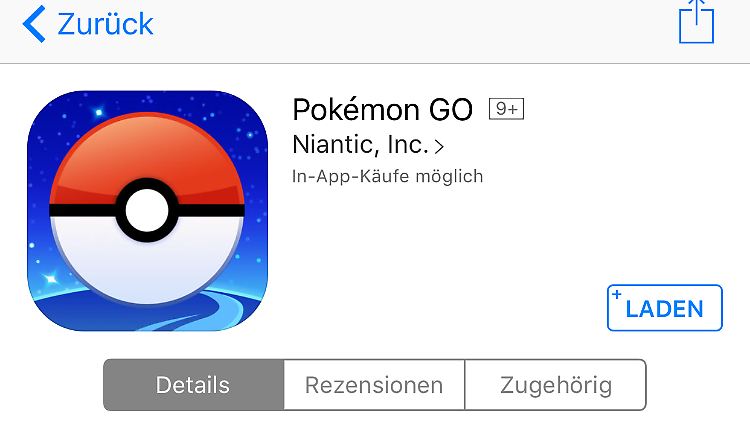Open developer page Niantic, Inc.

[368, 144]
